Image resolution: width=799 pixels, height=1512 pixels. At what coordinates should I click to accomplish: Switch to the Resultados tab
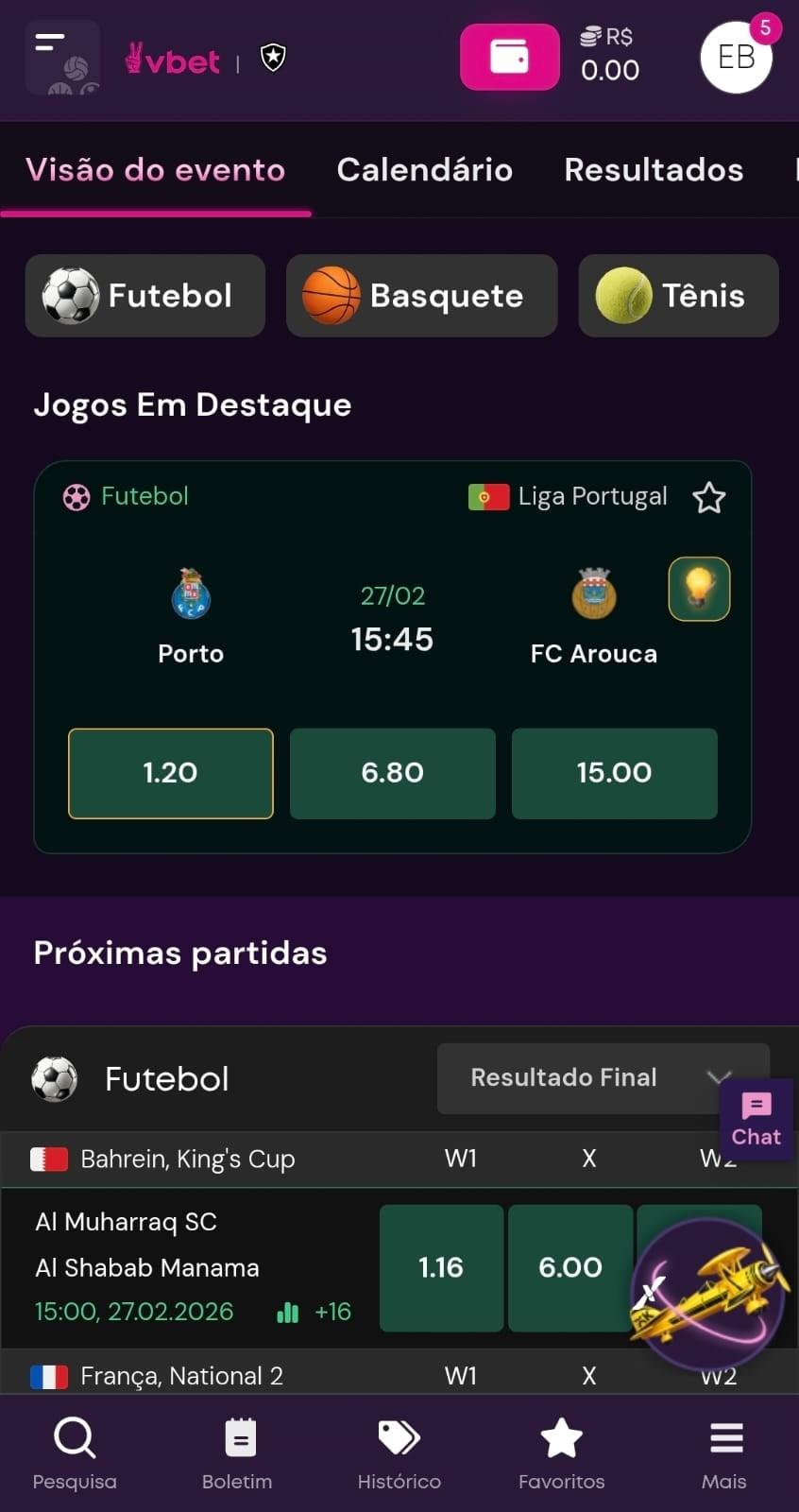tap(653, 170)
